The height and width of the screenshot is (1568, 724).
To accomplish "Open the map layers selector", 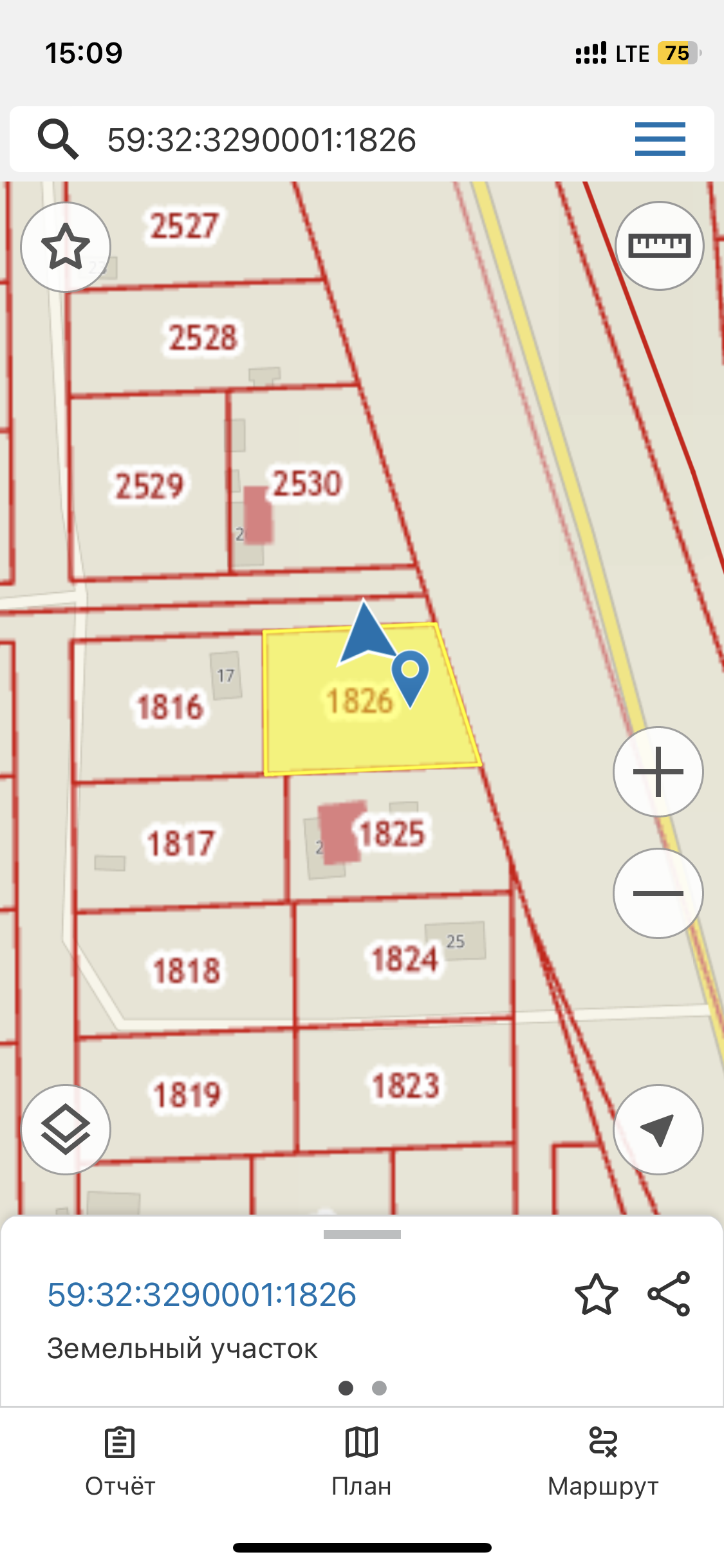I will pyautogui.click(x=66, y=1129).
